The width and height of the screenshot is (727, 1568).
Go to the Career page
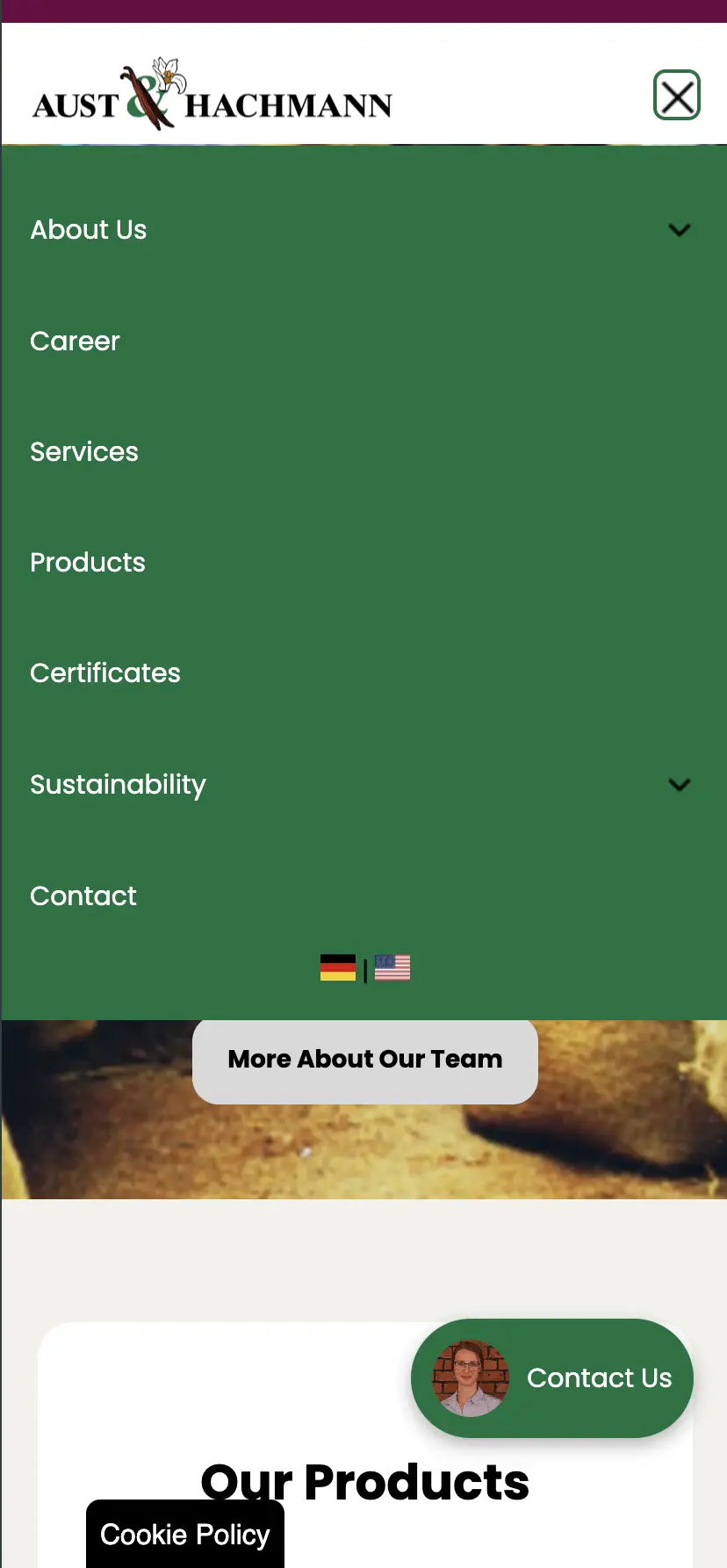coord(75,341)
